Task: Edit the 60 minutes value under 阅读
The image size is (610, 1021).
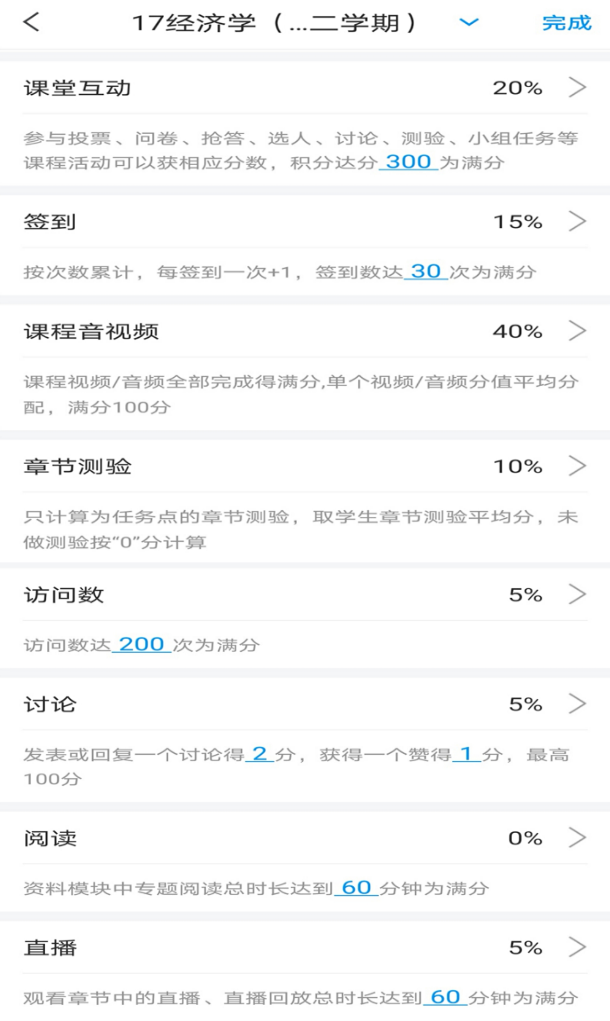Action: click(356, 888)
